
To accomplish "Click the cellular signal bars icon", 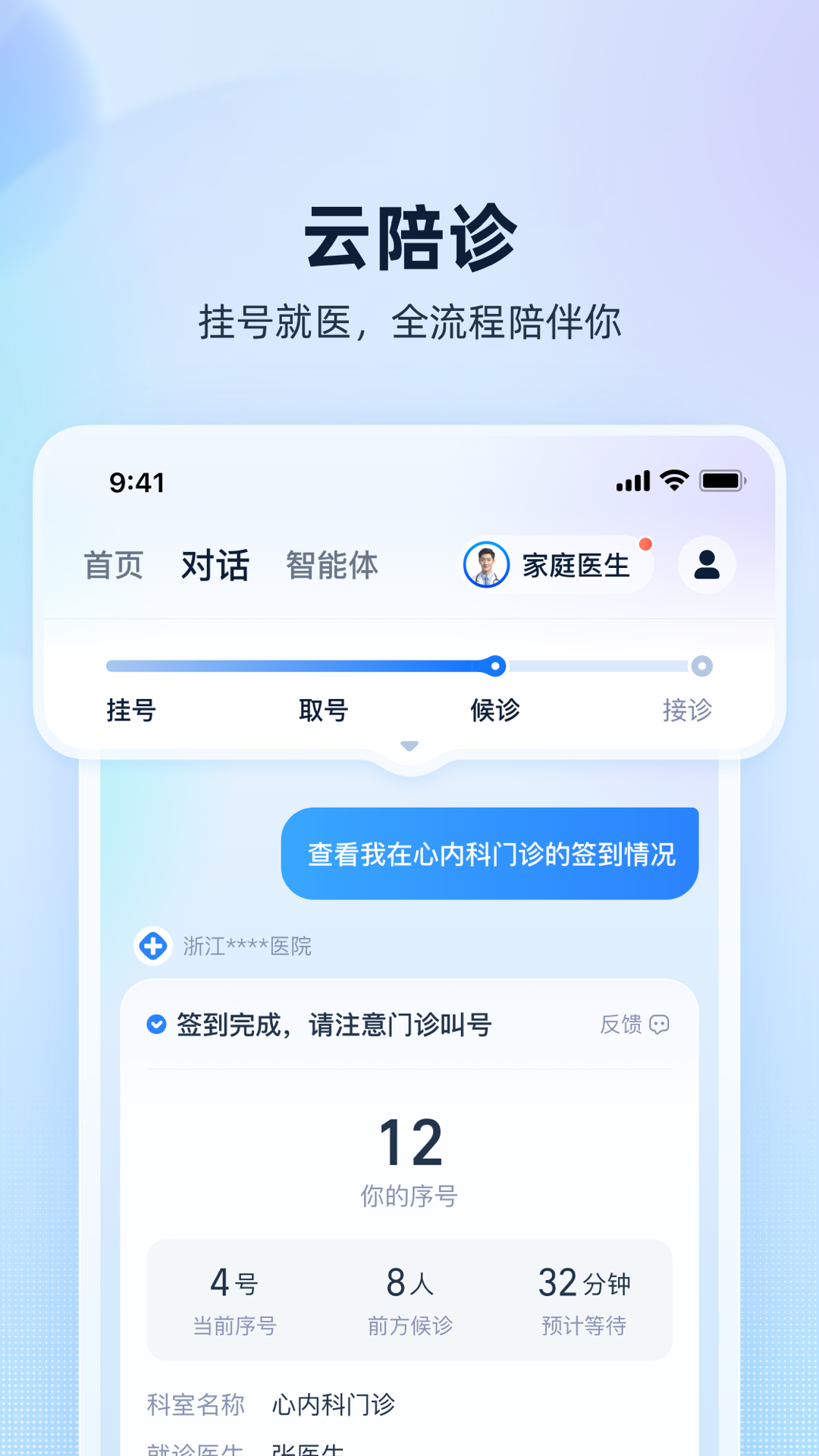I will click(x=635, y=479).
